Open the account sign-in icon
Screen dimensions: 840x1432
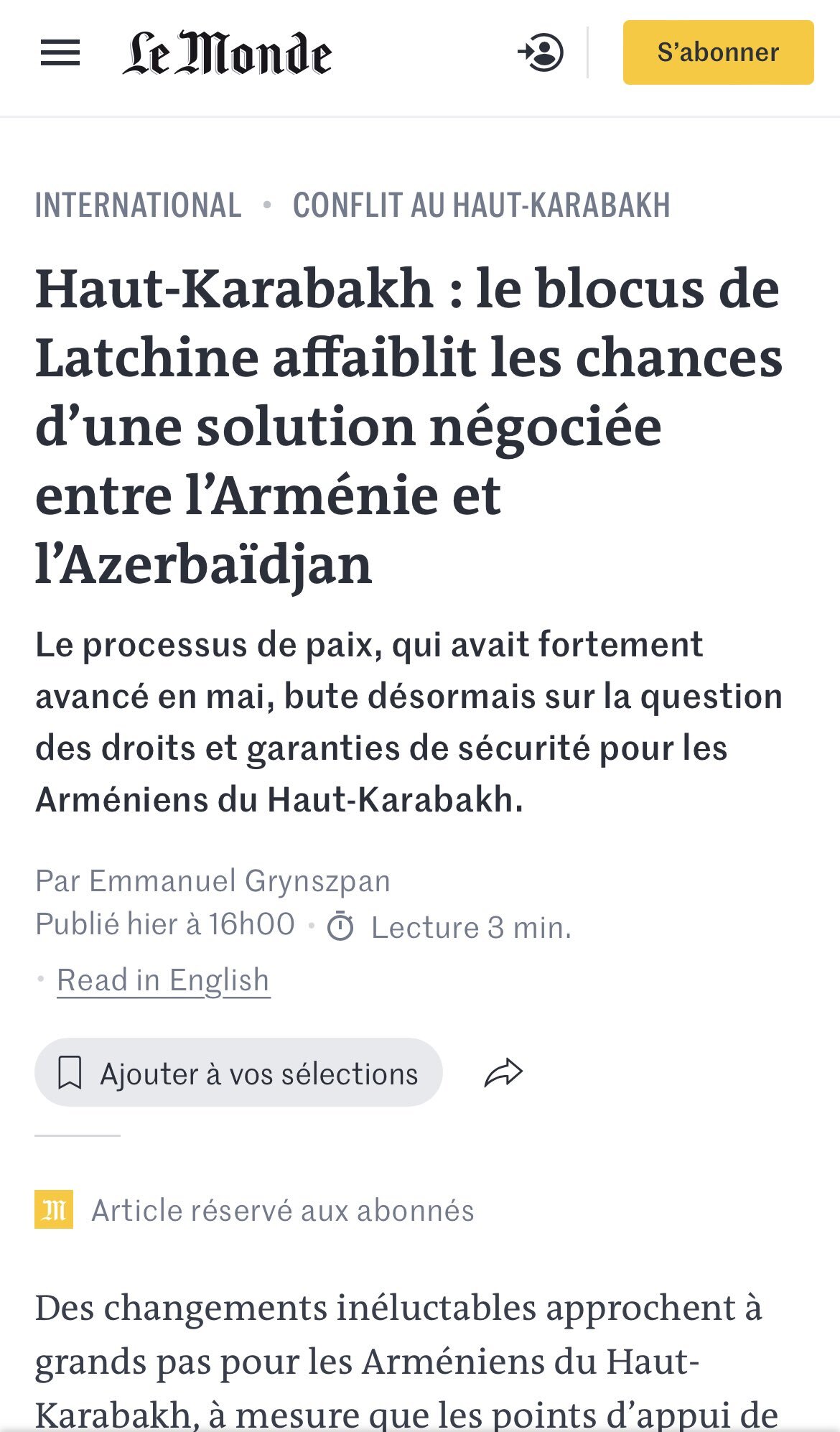click(541, 52)
